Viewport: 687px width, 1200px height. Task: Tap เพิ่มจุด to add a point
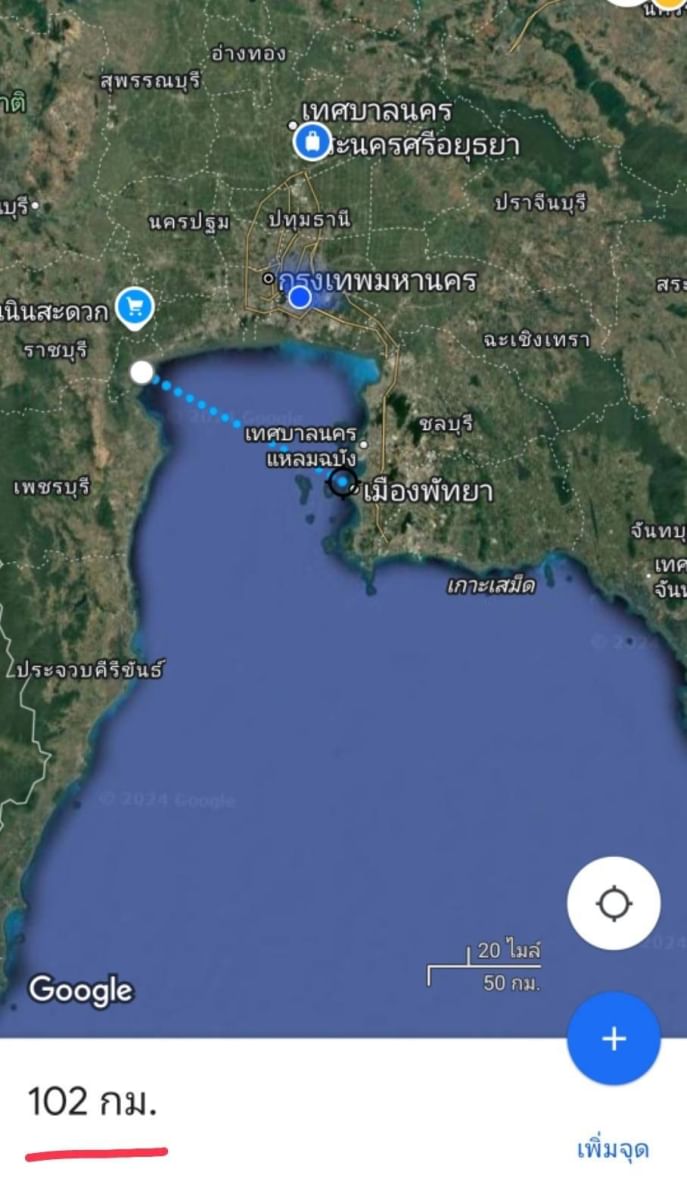(x=613, y=1149)
